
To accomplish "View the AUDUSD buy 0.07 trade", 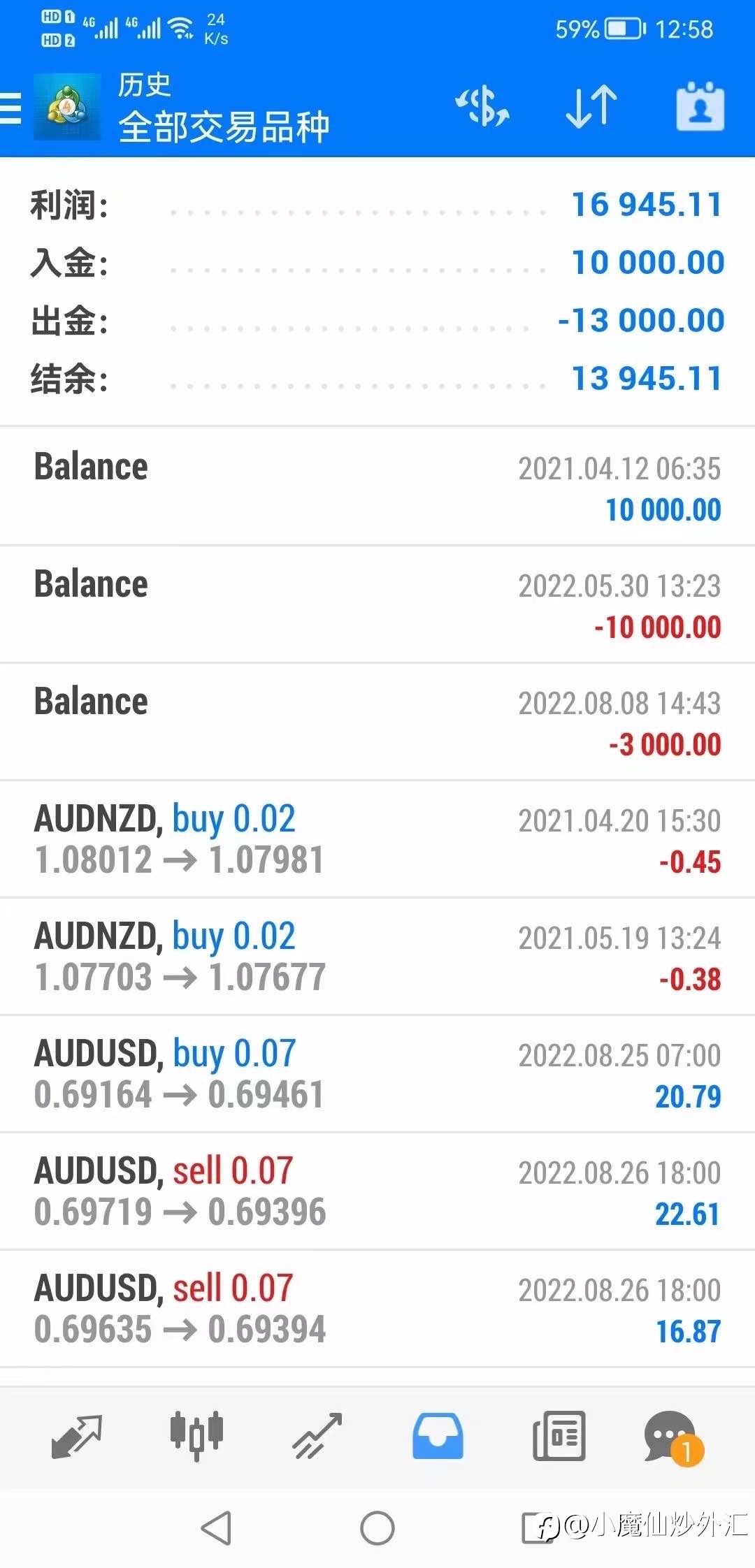I will point(377,1073).
